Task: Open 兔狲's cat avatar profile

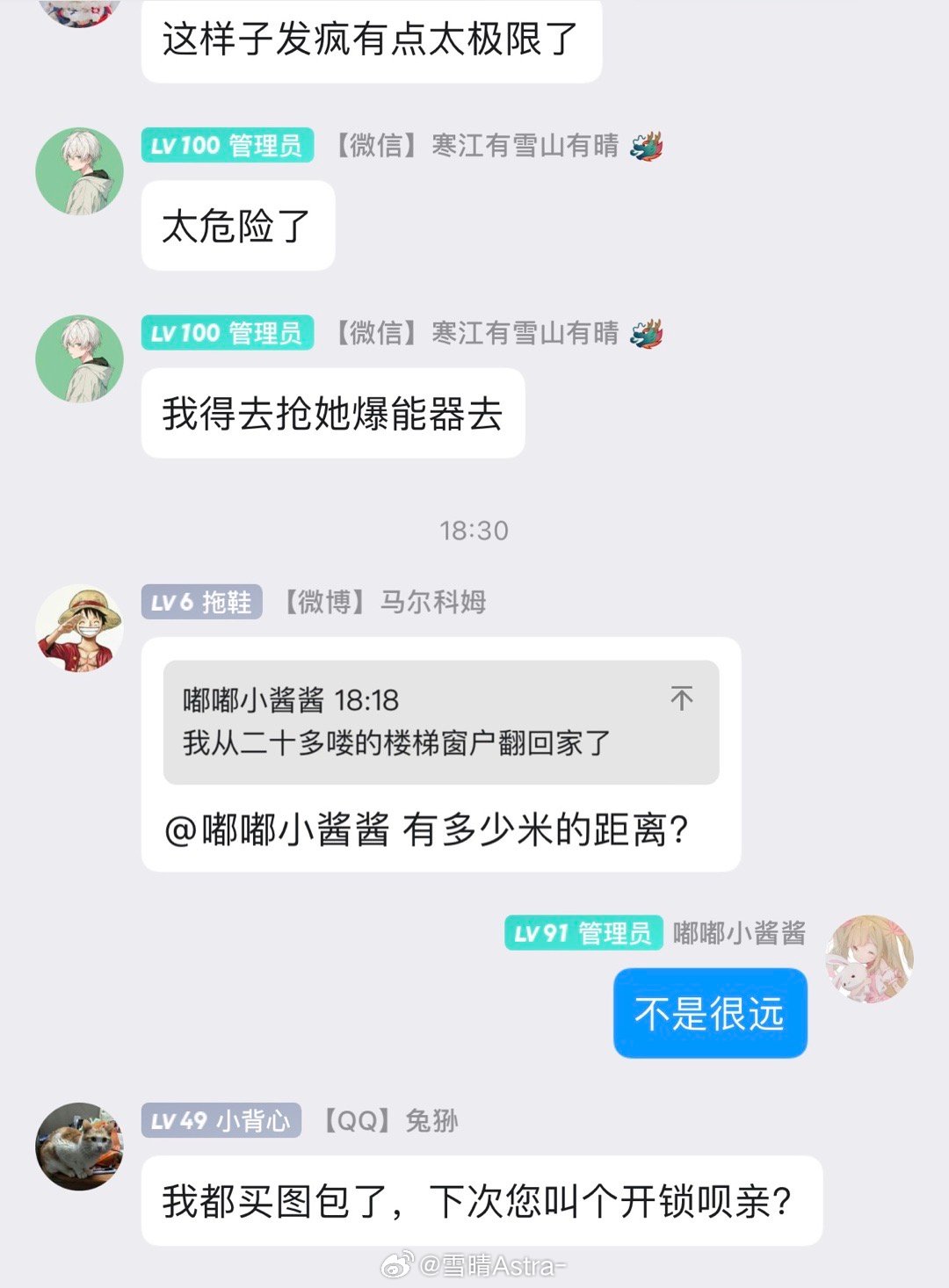Action: pyautogui.click(x=79, y=1146)
